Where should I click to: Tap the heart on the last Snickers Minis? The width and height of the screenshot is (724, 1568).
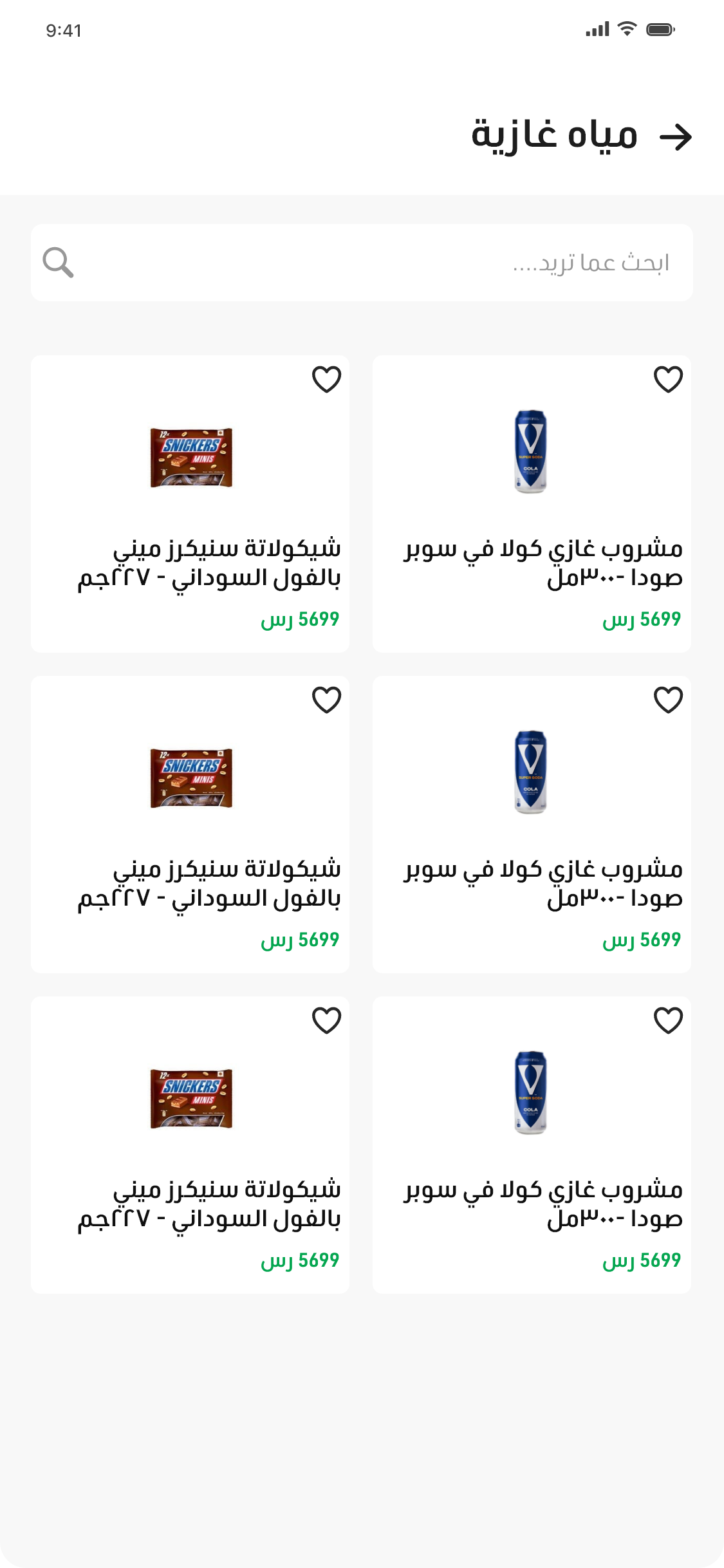pyautogui.click(x=326, y=1020)
